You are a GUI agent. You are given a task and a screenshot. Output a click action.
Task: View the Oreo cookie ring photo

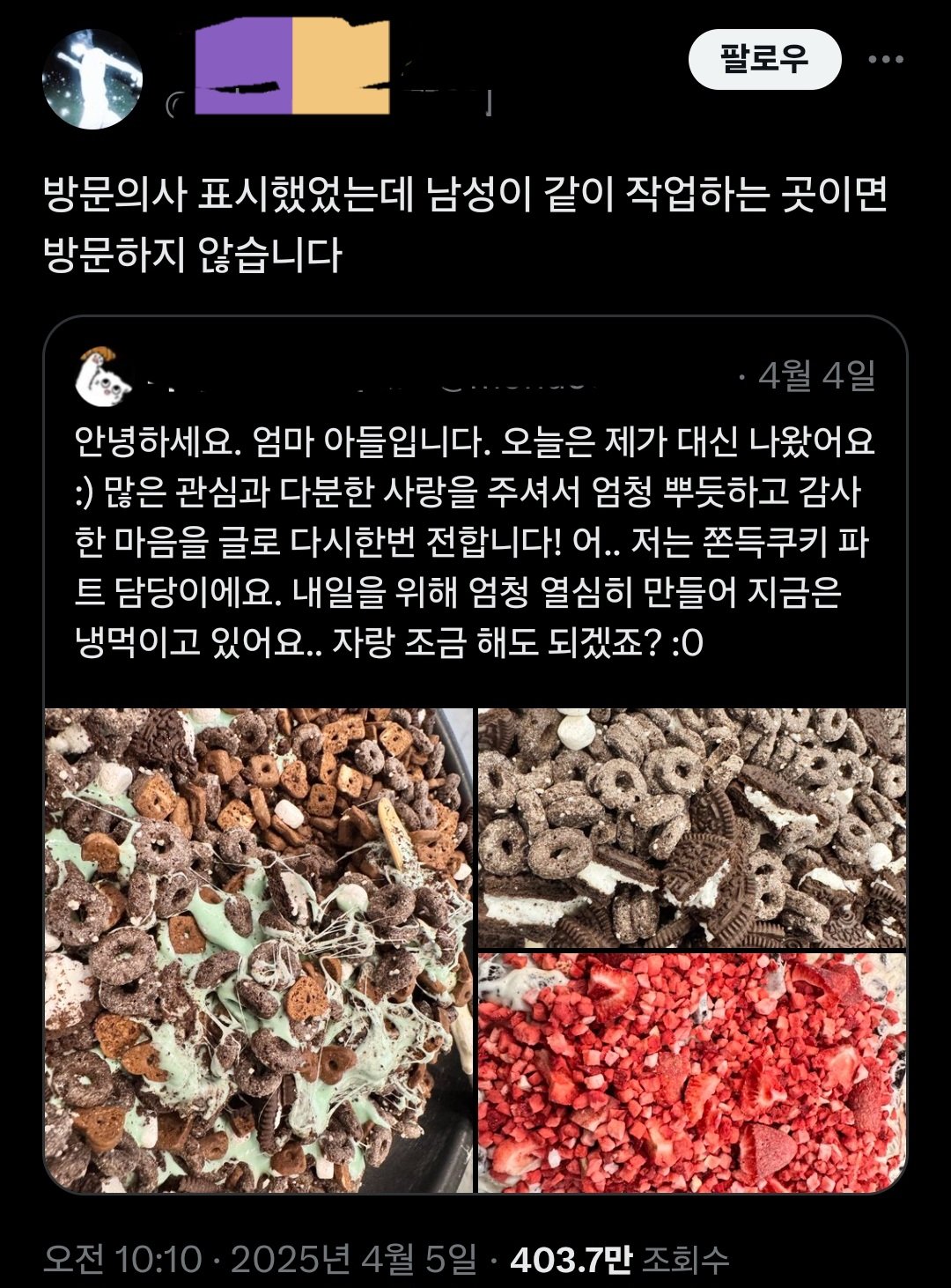691,827
